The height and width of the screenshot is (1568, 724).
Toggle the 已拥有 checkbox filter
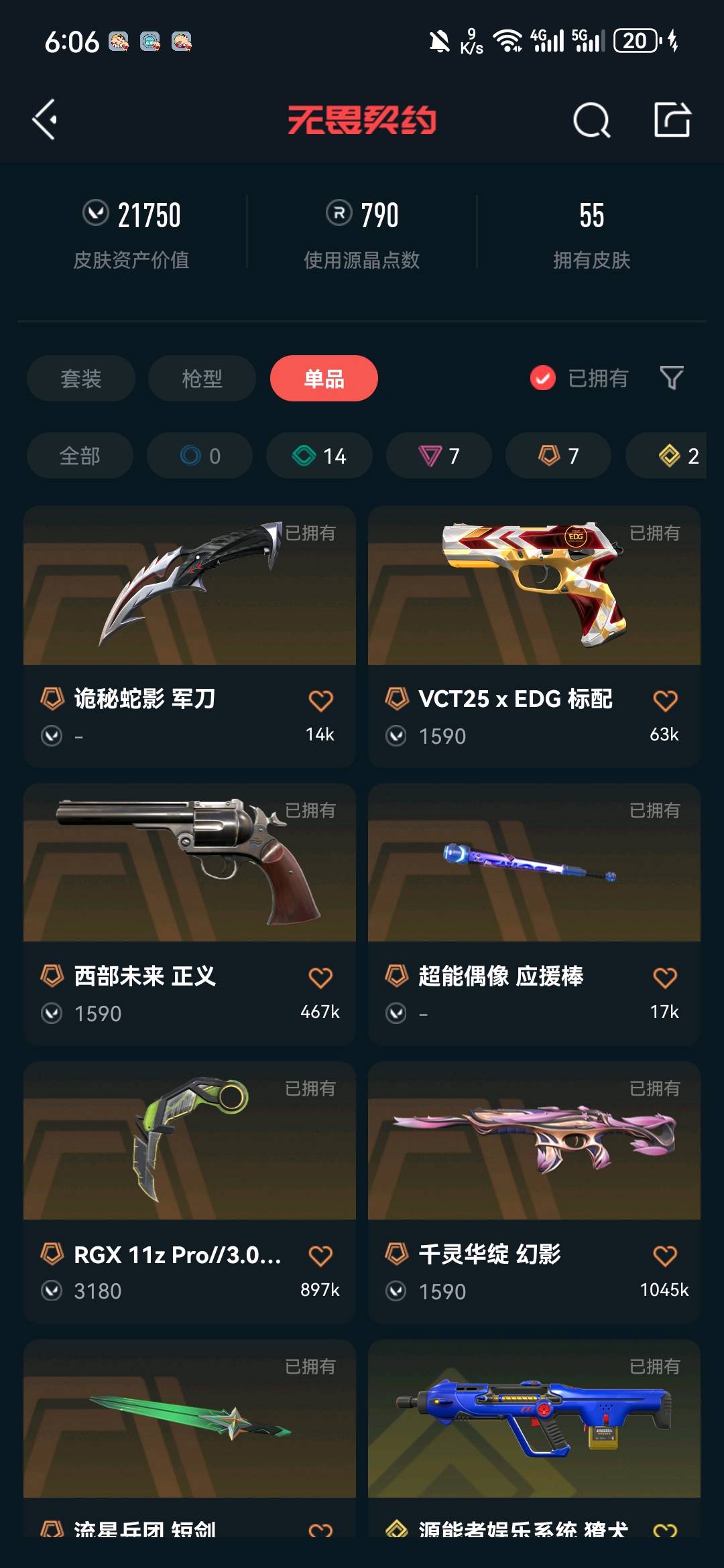click(x=543, y=379)
